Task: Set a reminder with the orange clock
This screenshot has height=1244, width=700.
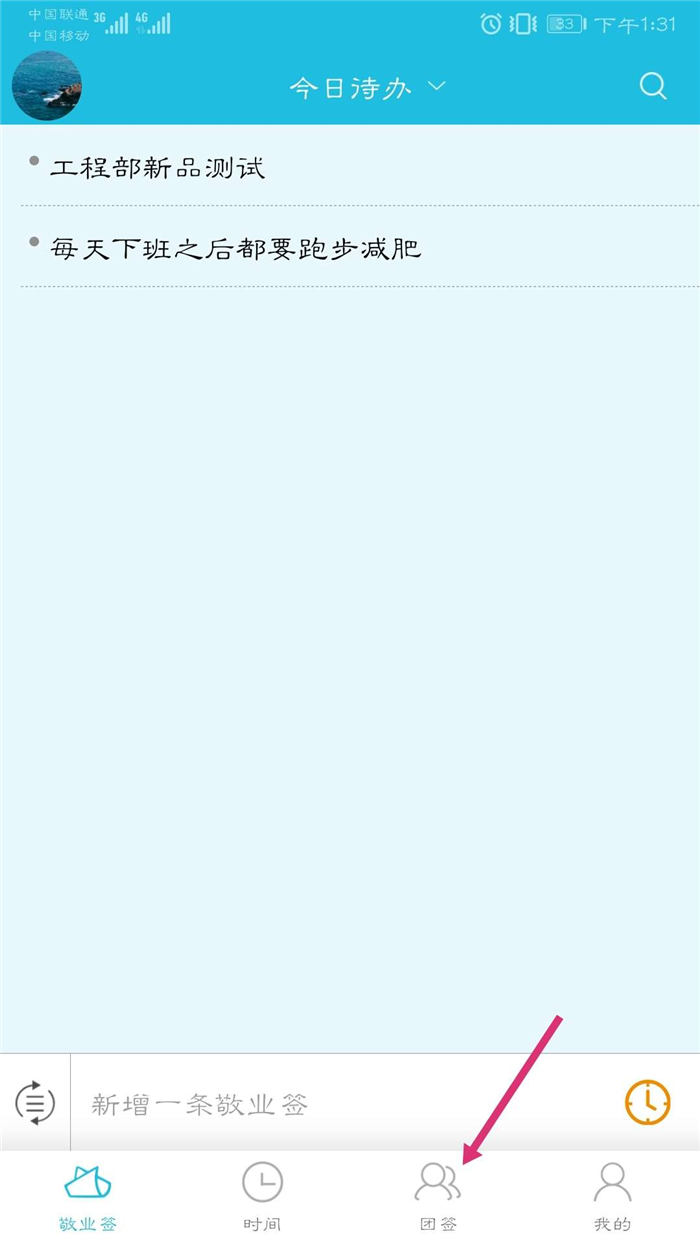Action: [x=648, y=1102]
